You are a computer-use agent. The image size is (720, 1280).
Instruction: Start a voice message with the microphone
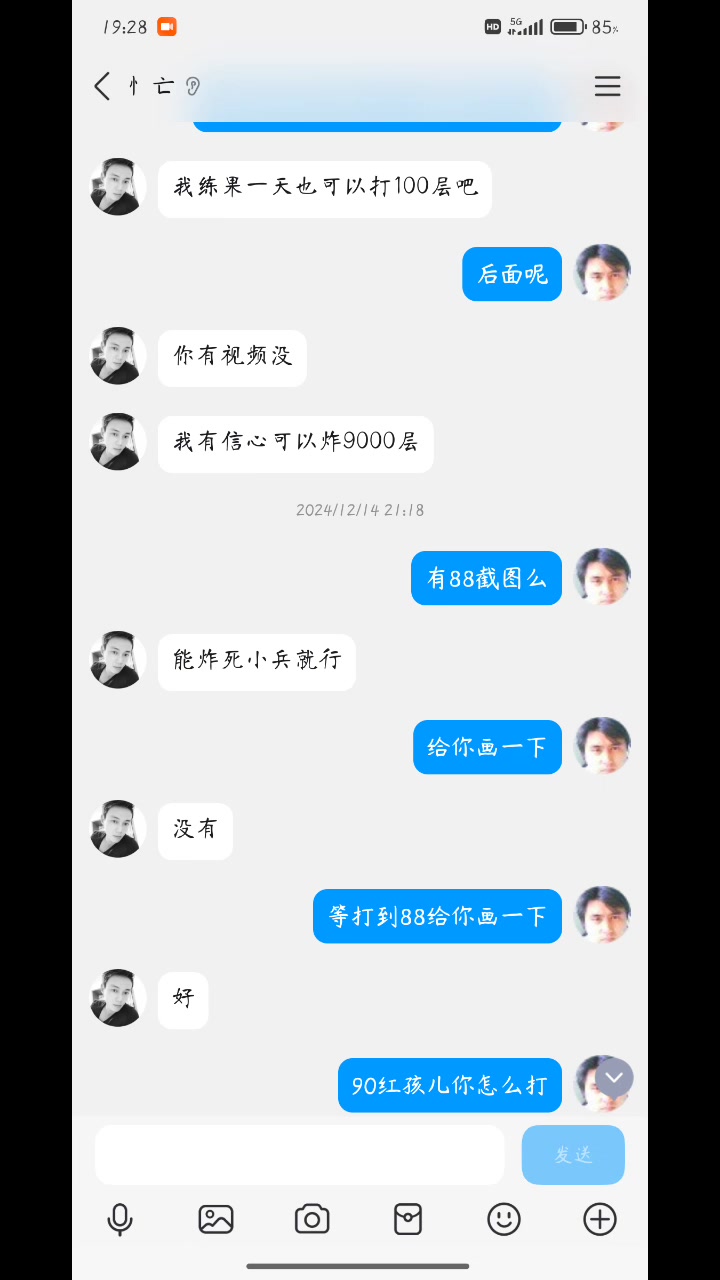tap(120, 1219)
